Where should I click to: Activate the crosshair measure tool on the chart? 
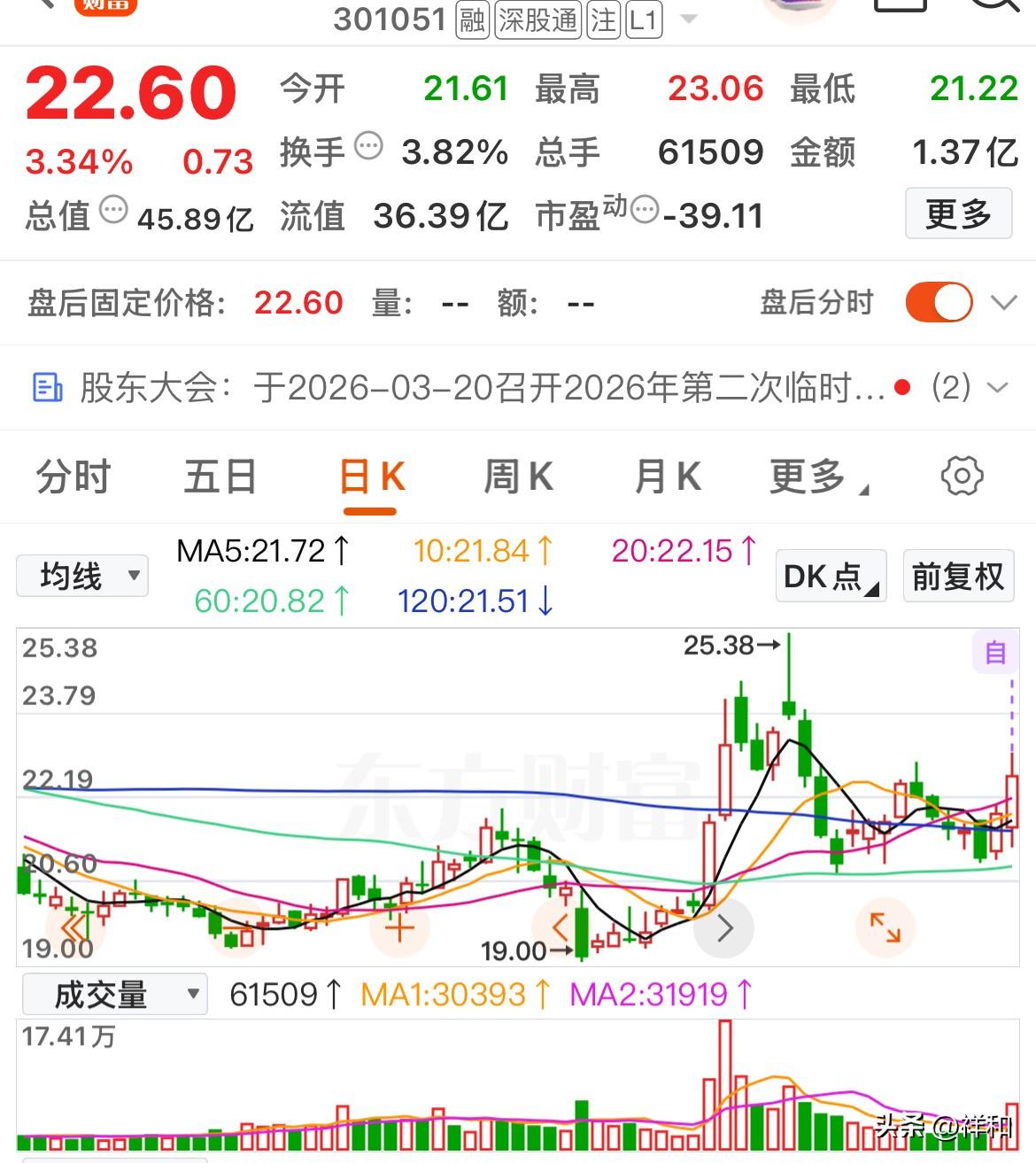coord(398,927)
